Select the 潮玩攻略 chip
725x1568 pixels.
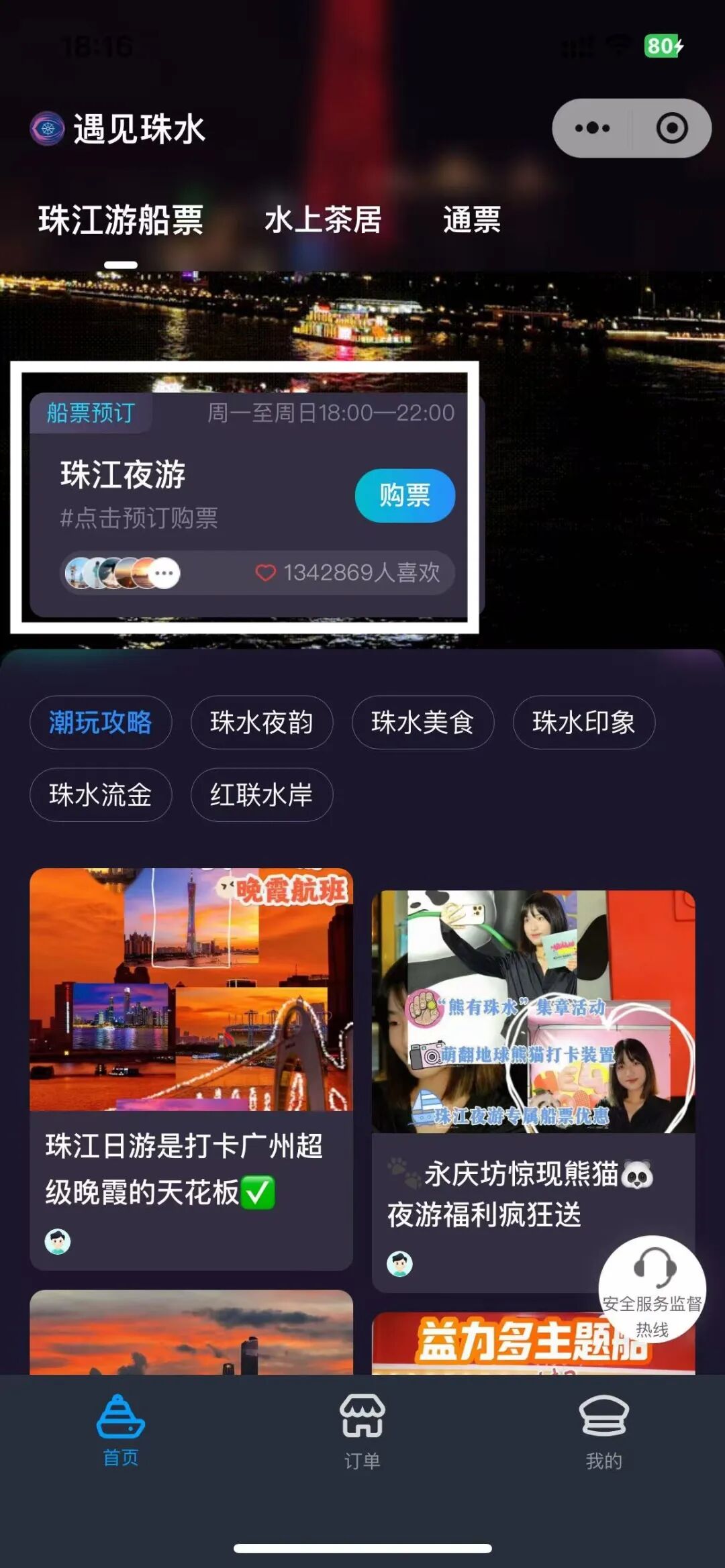[101, 723]
